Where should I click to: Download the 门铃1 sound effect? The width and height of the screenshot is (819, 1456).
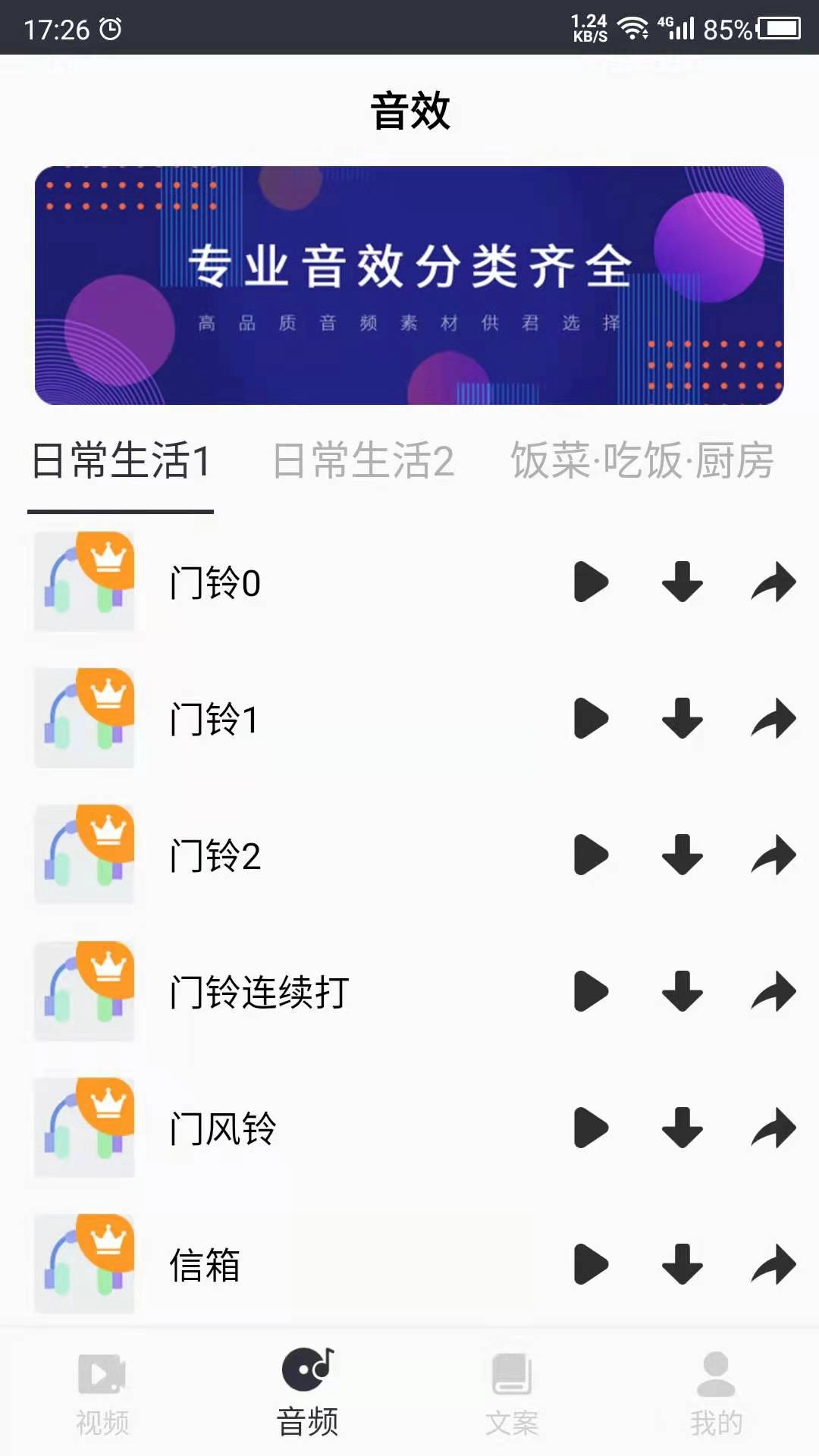click(682, 719)
